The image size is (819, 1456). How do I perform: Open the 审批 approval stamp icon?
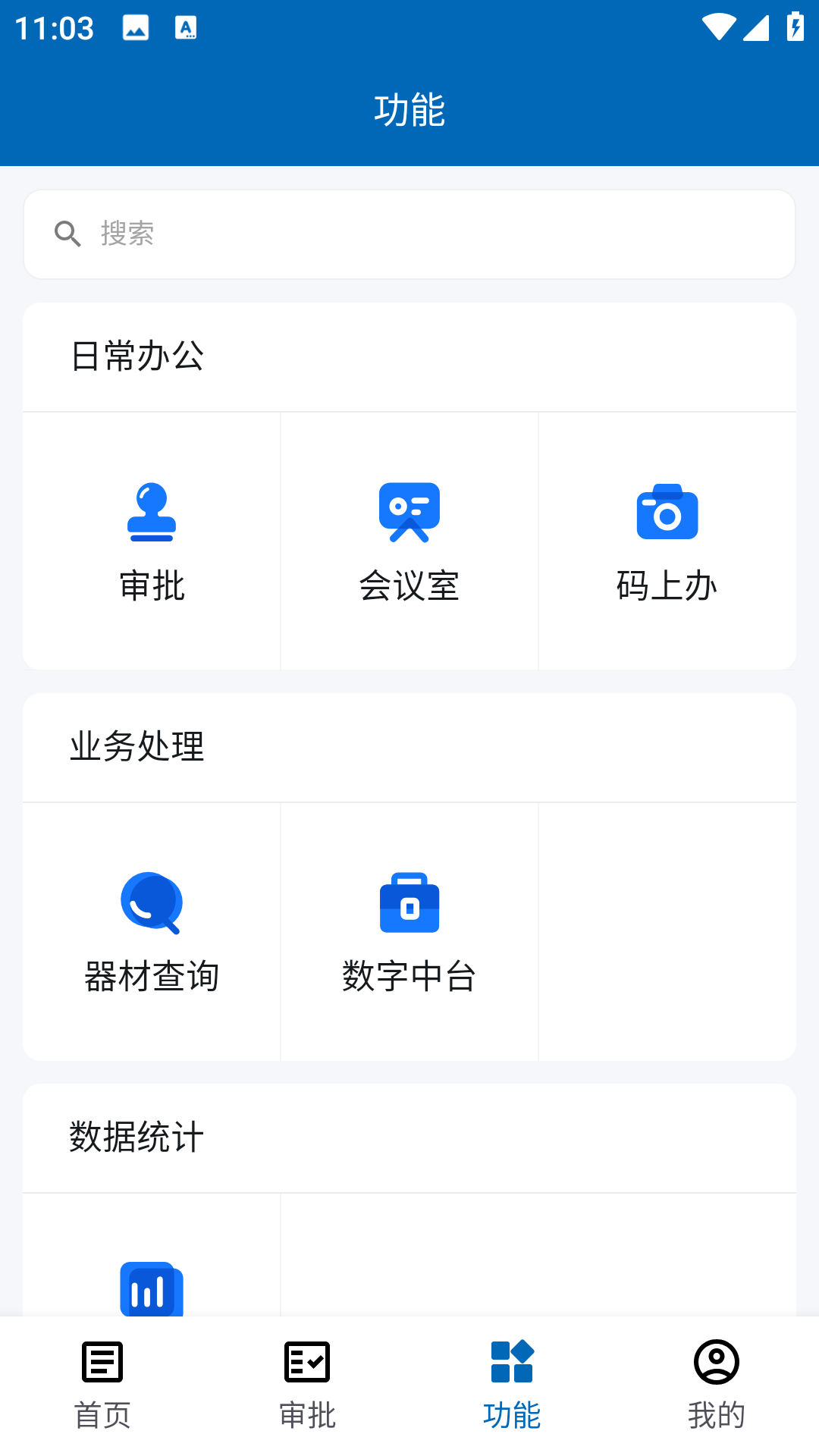152,512
